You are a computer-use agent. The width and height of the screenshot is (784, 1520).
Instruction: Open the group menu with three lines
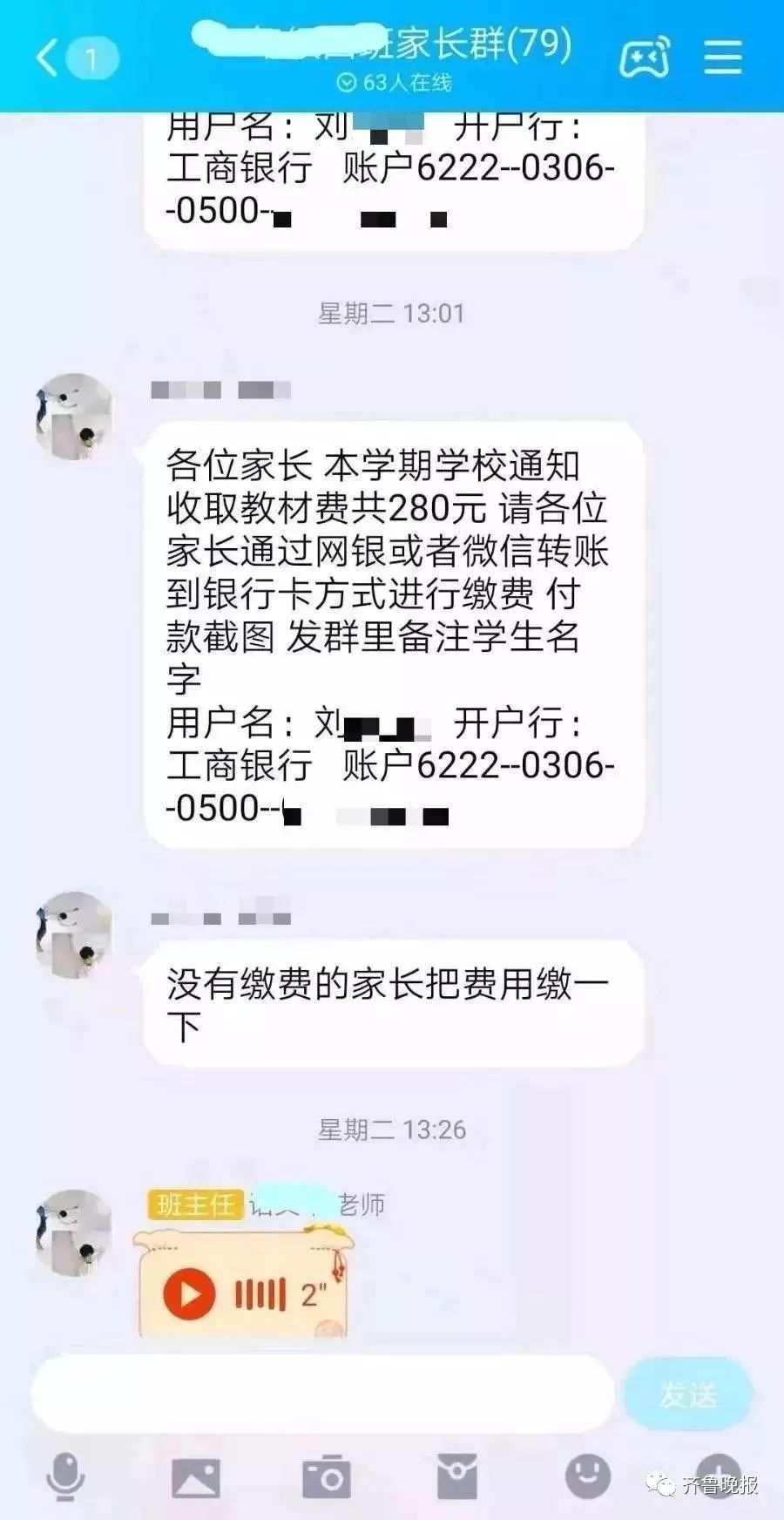click(722, 58)
